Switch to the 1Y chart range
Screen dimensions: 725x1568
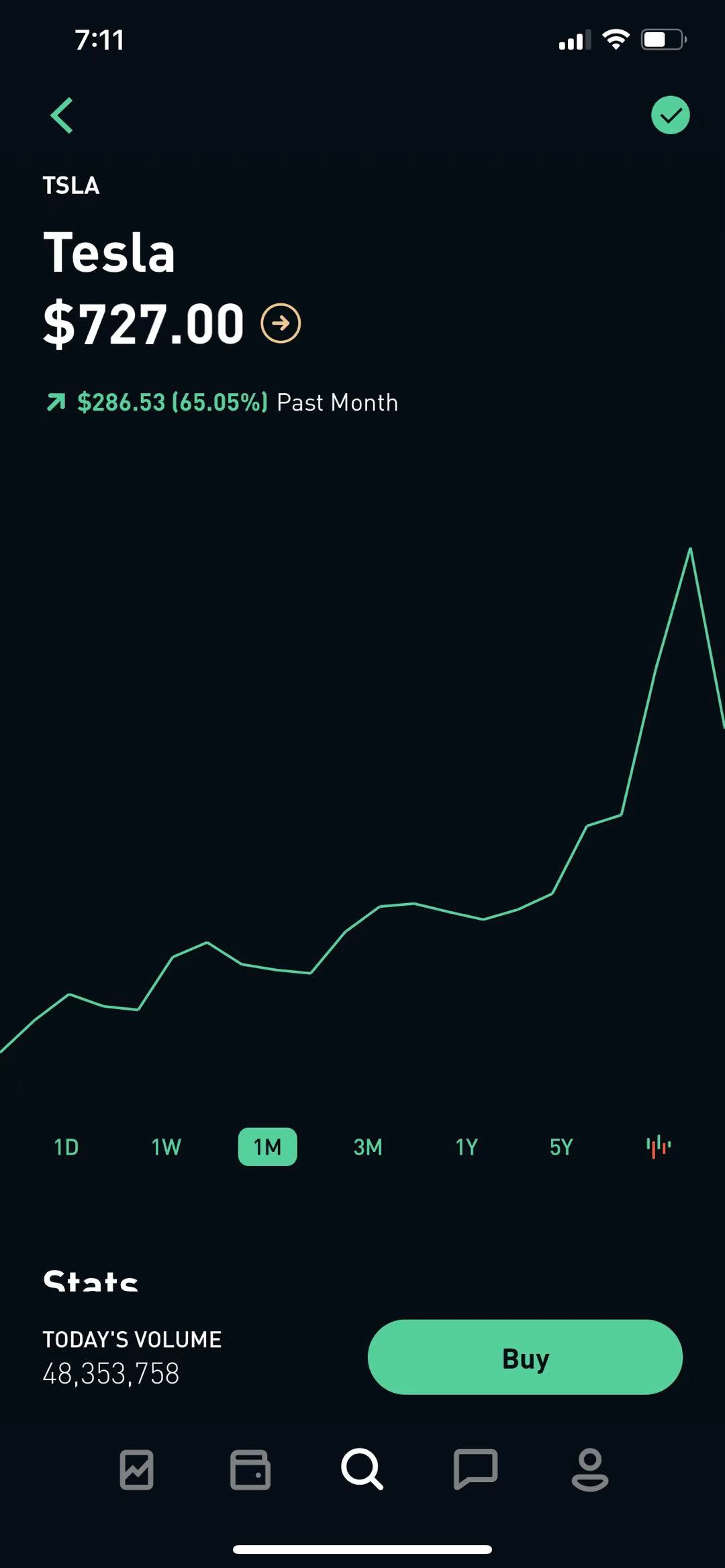coord(465,1147)
